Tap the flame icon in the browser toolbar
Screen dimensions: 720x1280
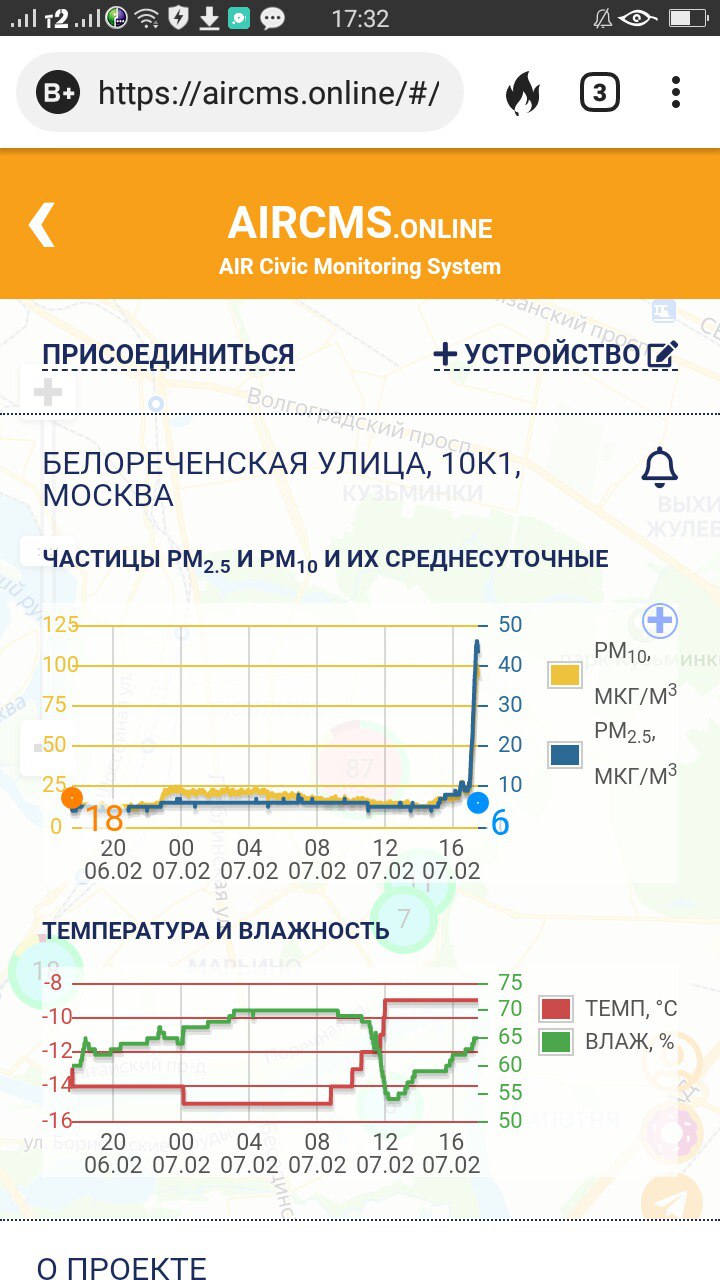click(522, 93)
